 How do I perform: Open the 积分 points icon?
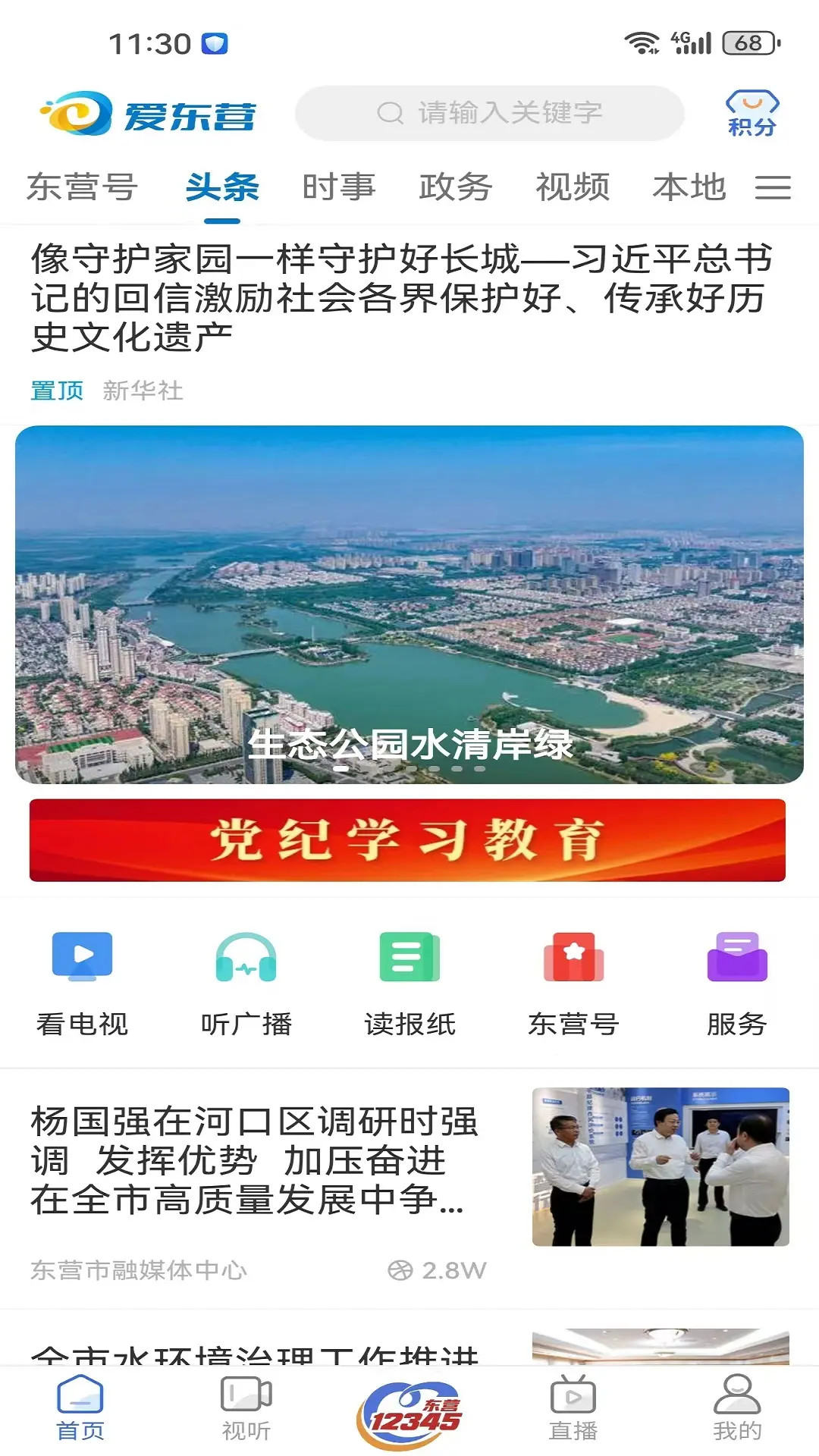pos(752,112)
